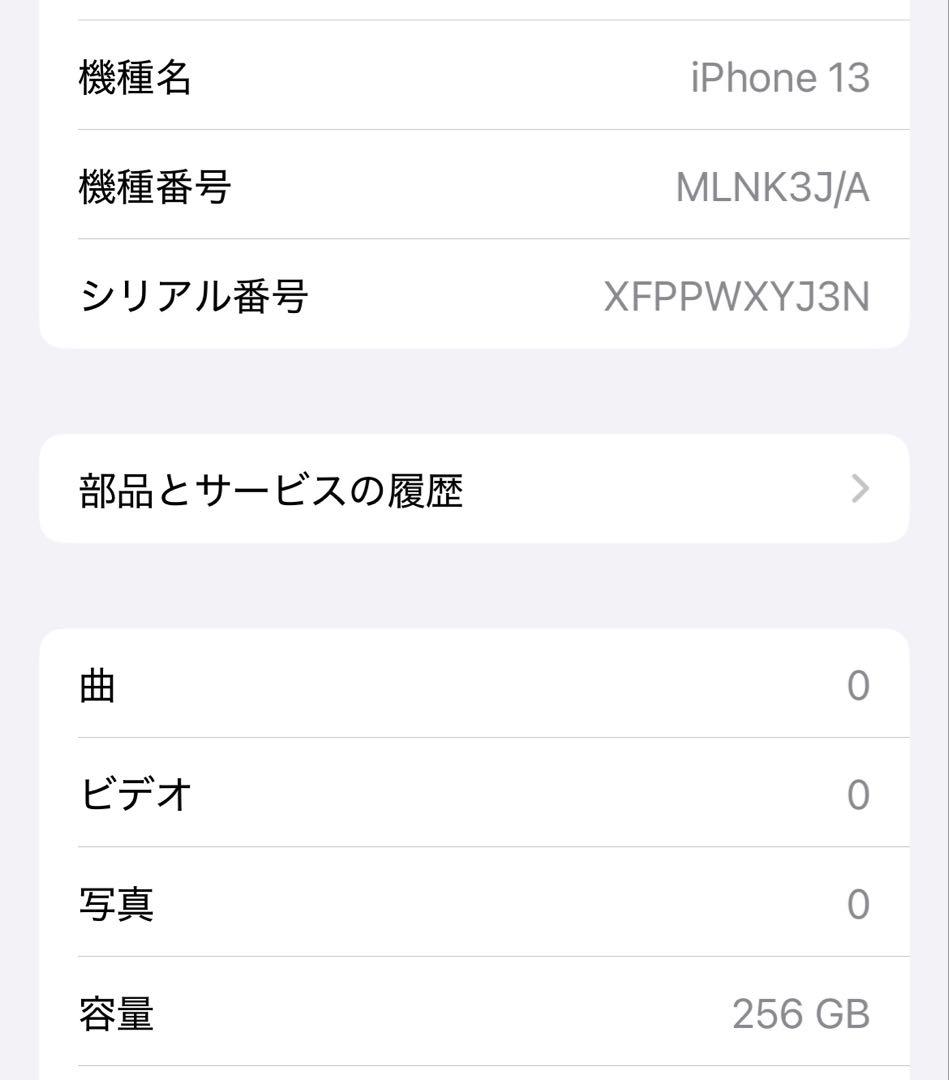Select the ビデオ row

tap(474, 793)
